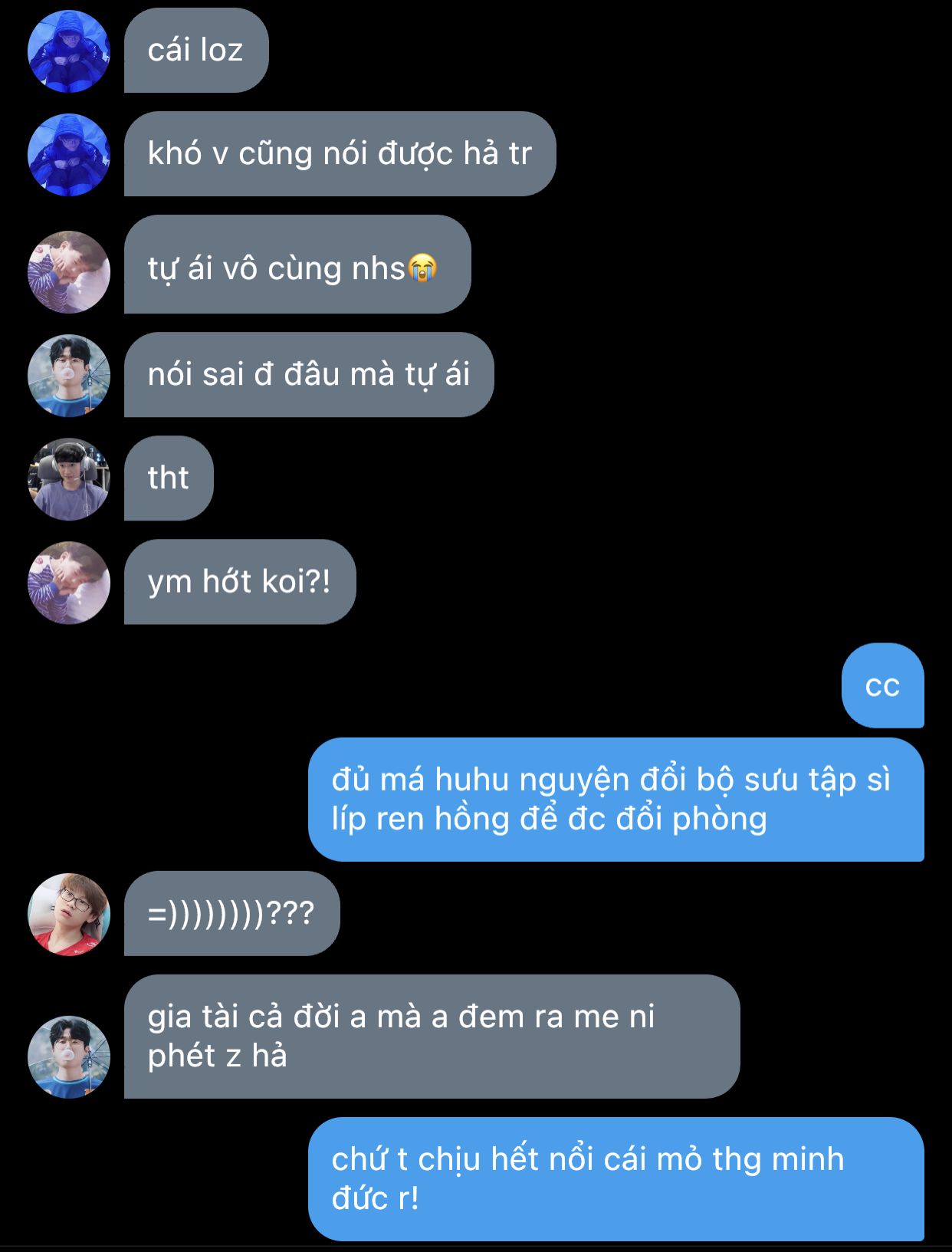
Task: Tap avatar next to "khó v cũng nói được"
Action: point(69,155)
